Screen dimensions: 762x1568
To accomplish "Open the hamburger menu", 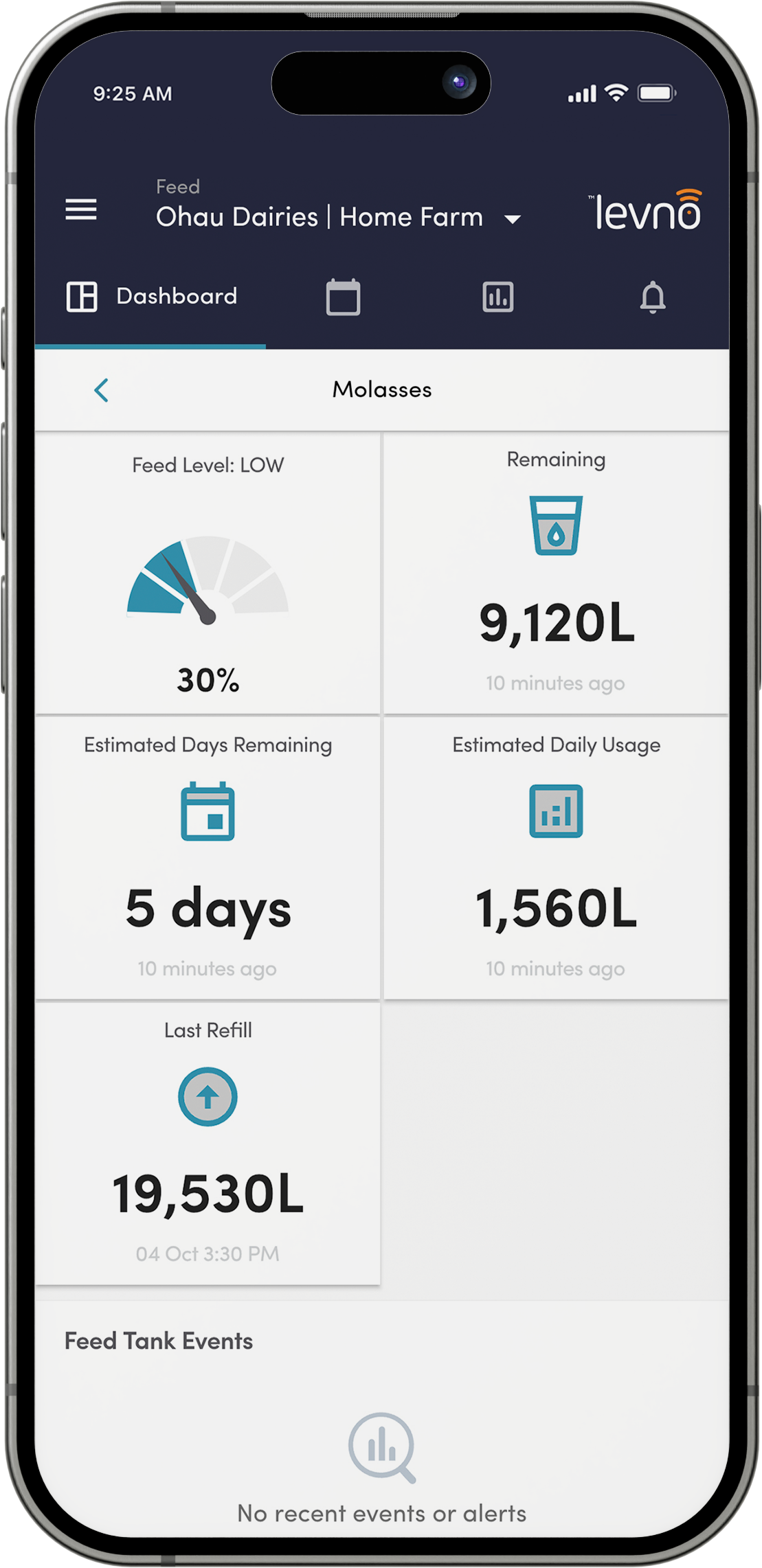I will [81, 209].
